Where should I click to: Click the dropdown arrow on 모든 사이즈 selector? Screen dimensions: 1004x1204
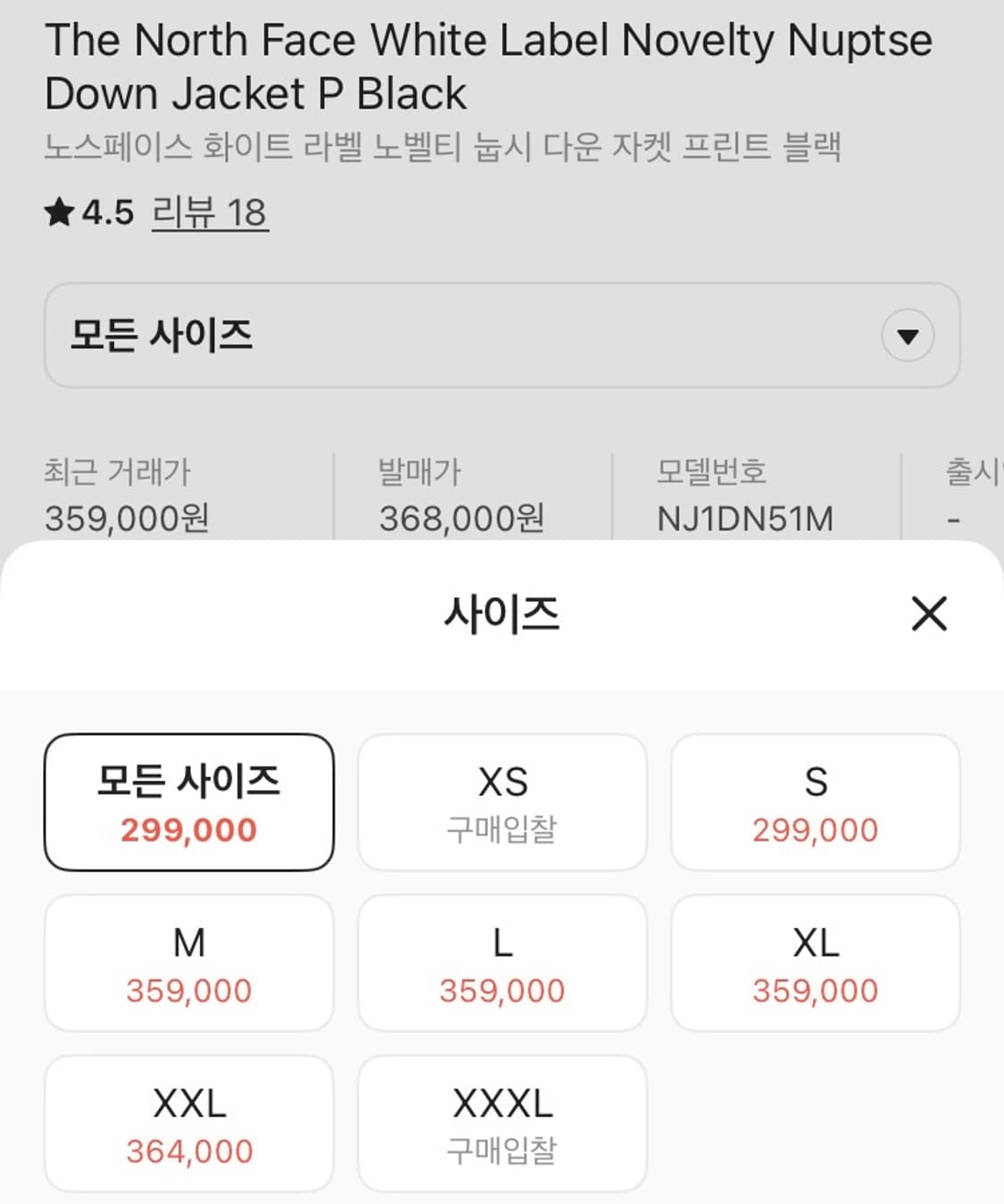[x=907, y=336]
